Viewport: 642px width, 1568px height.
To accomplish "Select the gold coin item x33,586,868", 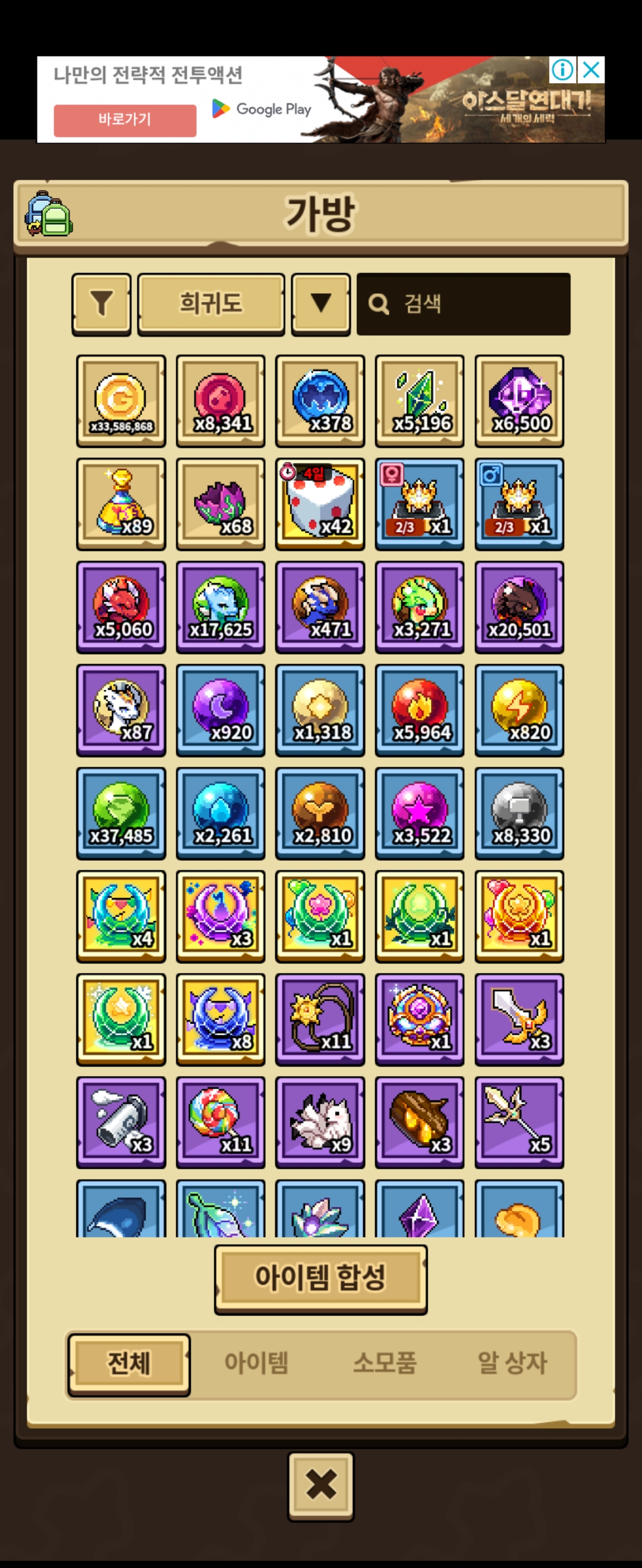I will coord(121,401).
